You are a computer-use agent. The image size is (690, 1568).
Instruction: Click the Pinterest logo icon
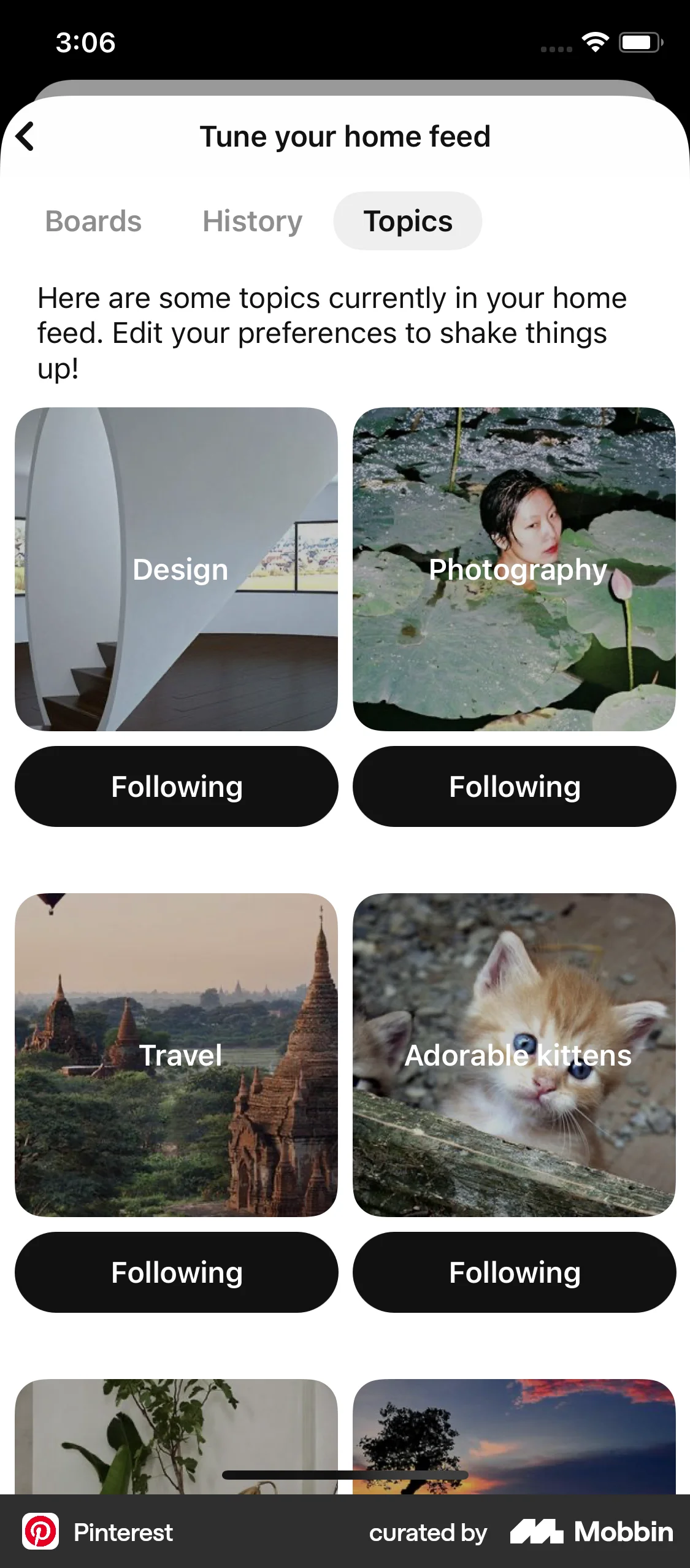[x=41, y=1532]
